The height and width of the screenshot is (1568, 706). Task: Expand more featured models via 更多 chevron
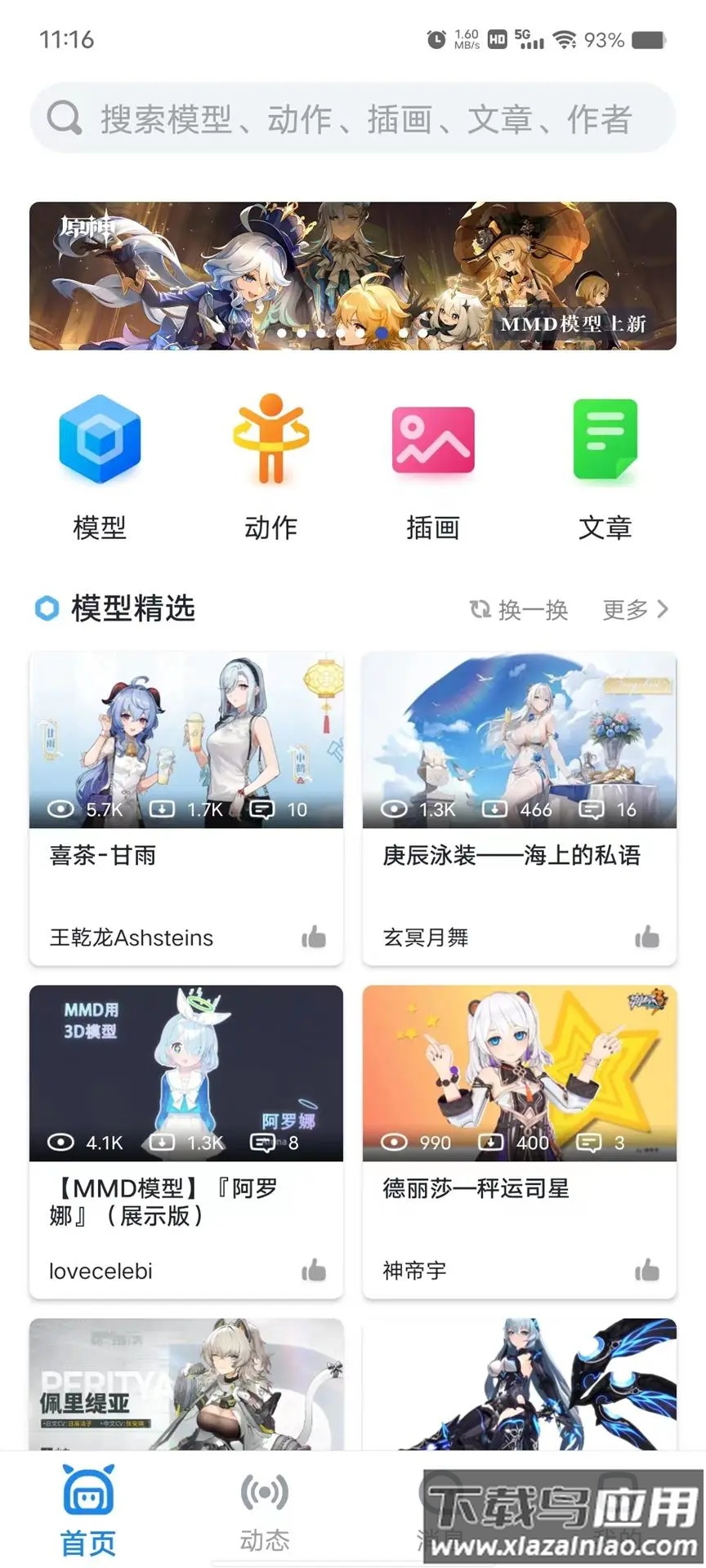point(660,608)
